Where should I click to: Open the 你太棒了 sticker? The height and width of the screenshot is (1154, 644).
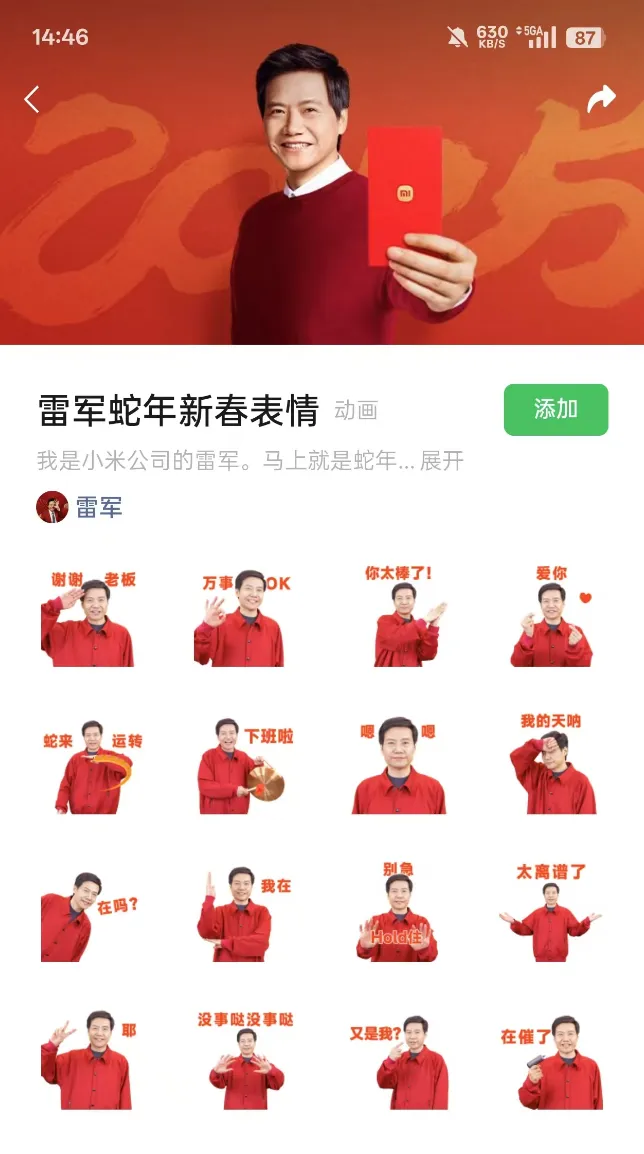coord(400,617)
